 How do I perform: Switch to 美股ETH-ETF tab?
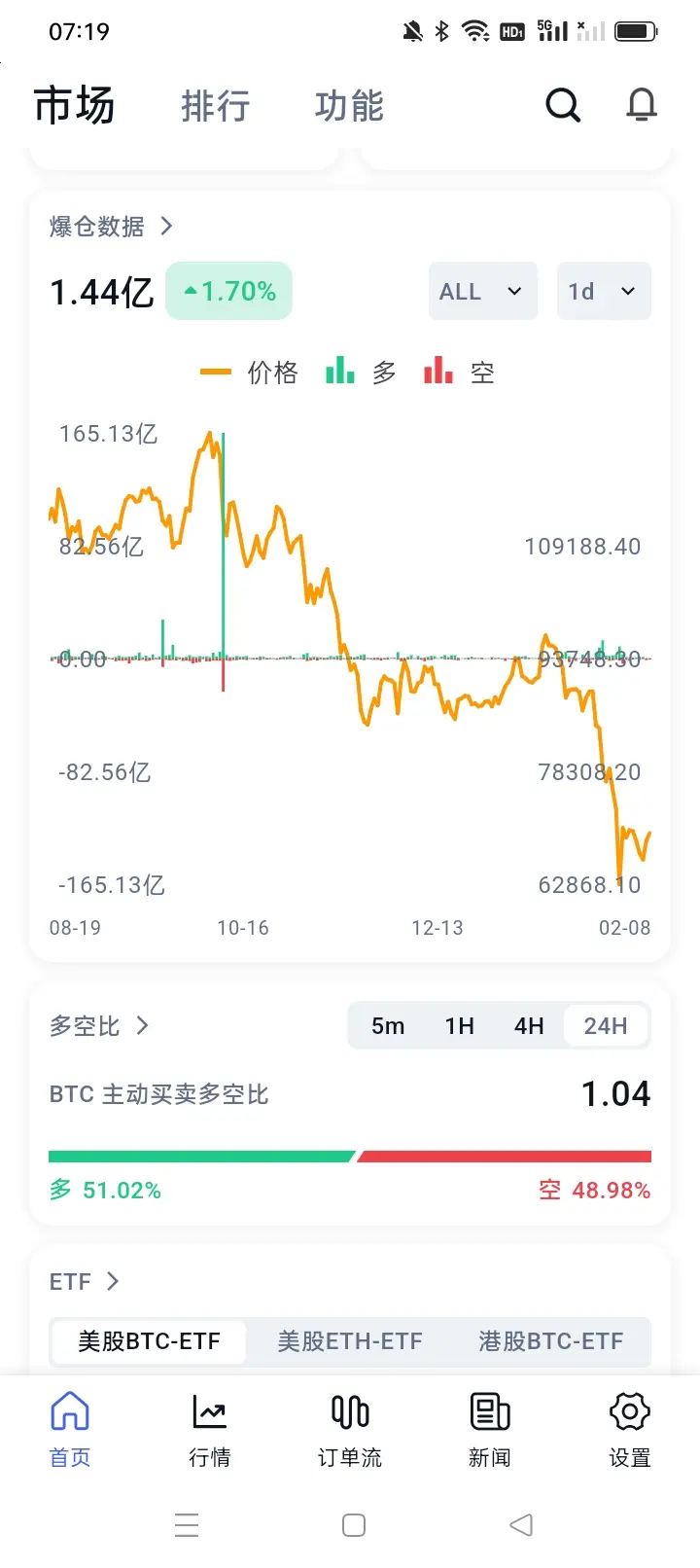tap(350, 1341)
